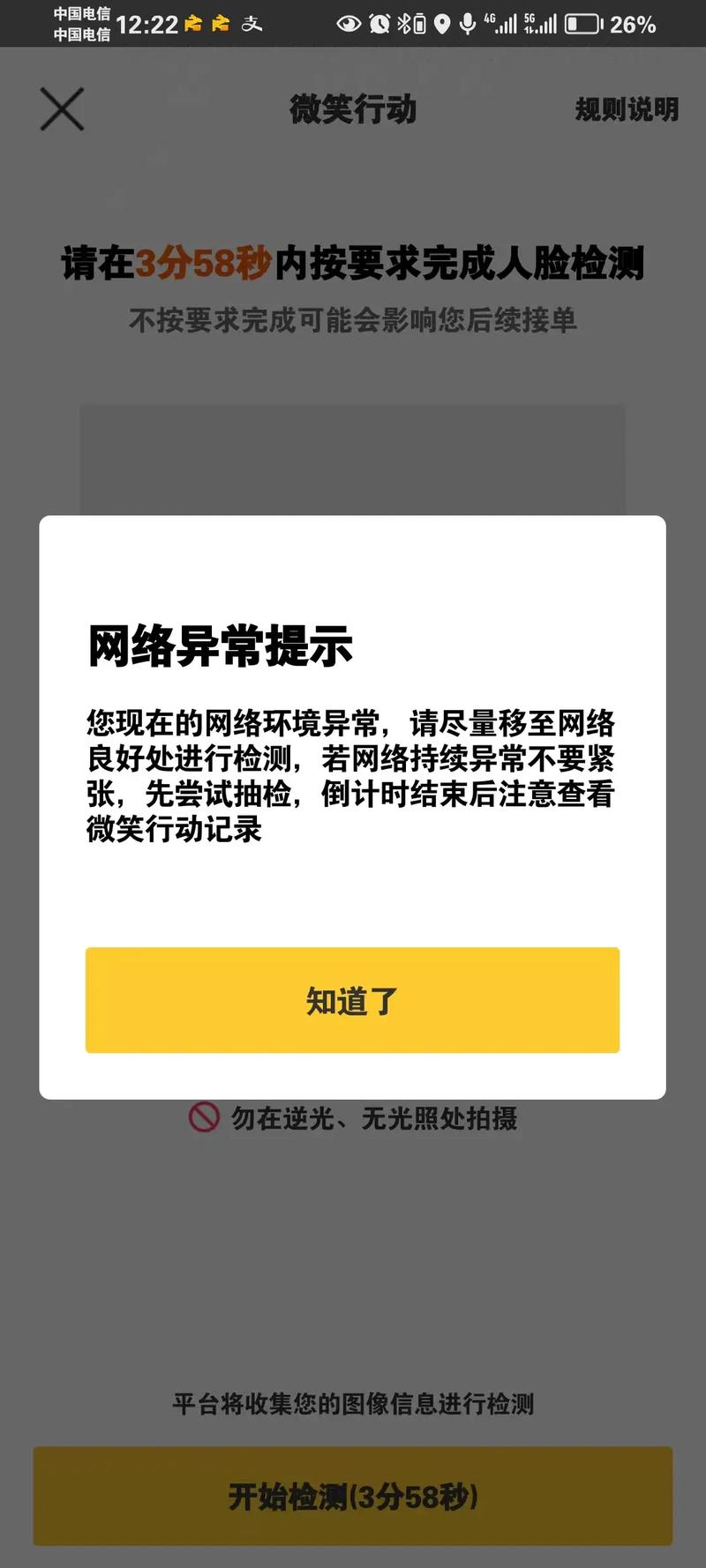Tap 开始检测(3分58秒) at the bottom
Image resolution: width=706 pixels, height=1568 pixels.
(353, 1496)
